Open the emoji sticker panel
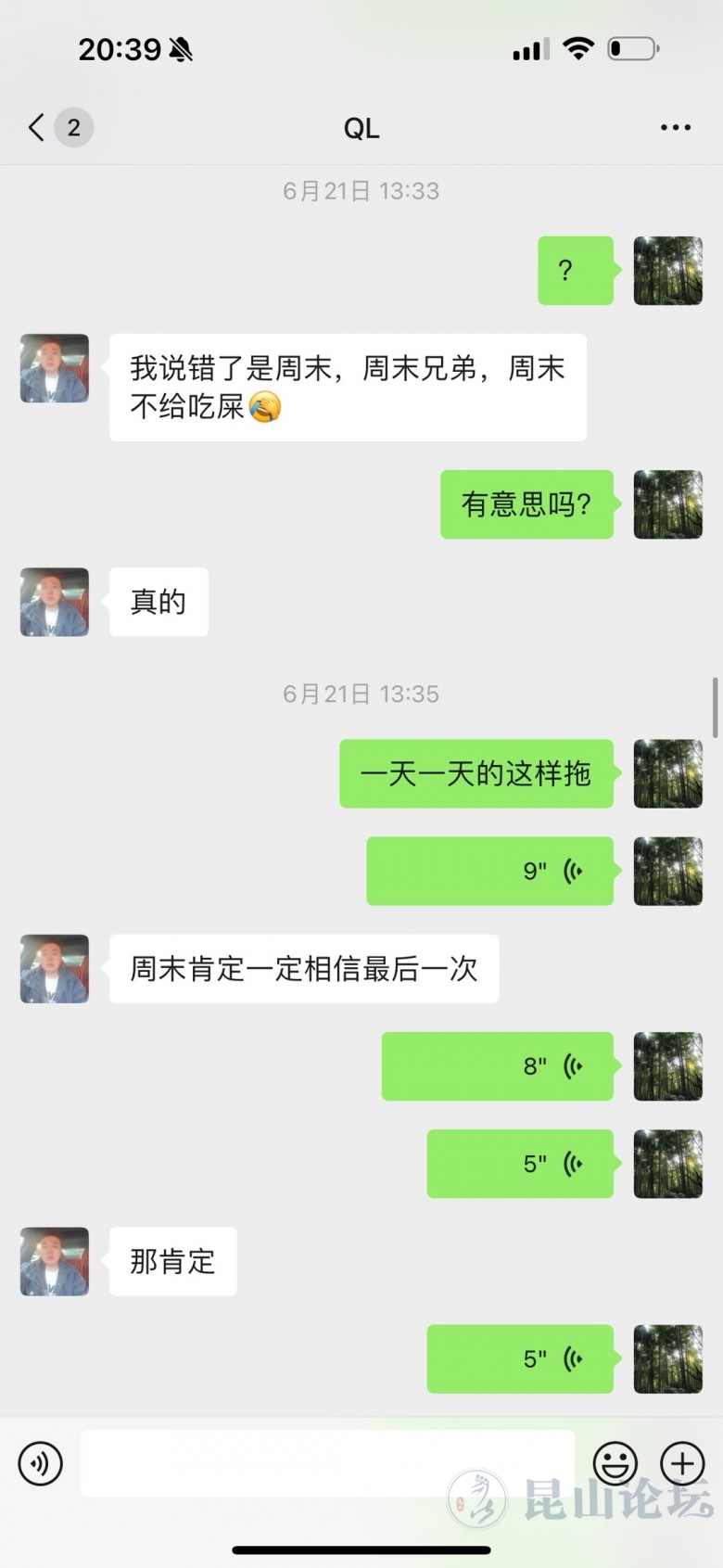 pos(615,1463)
